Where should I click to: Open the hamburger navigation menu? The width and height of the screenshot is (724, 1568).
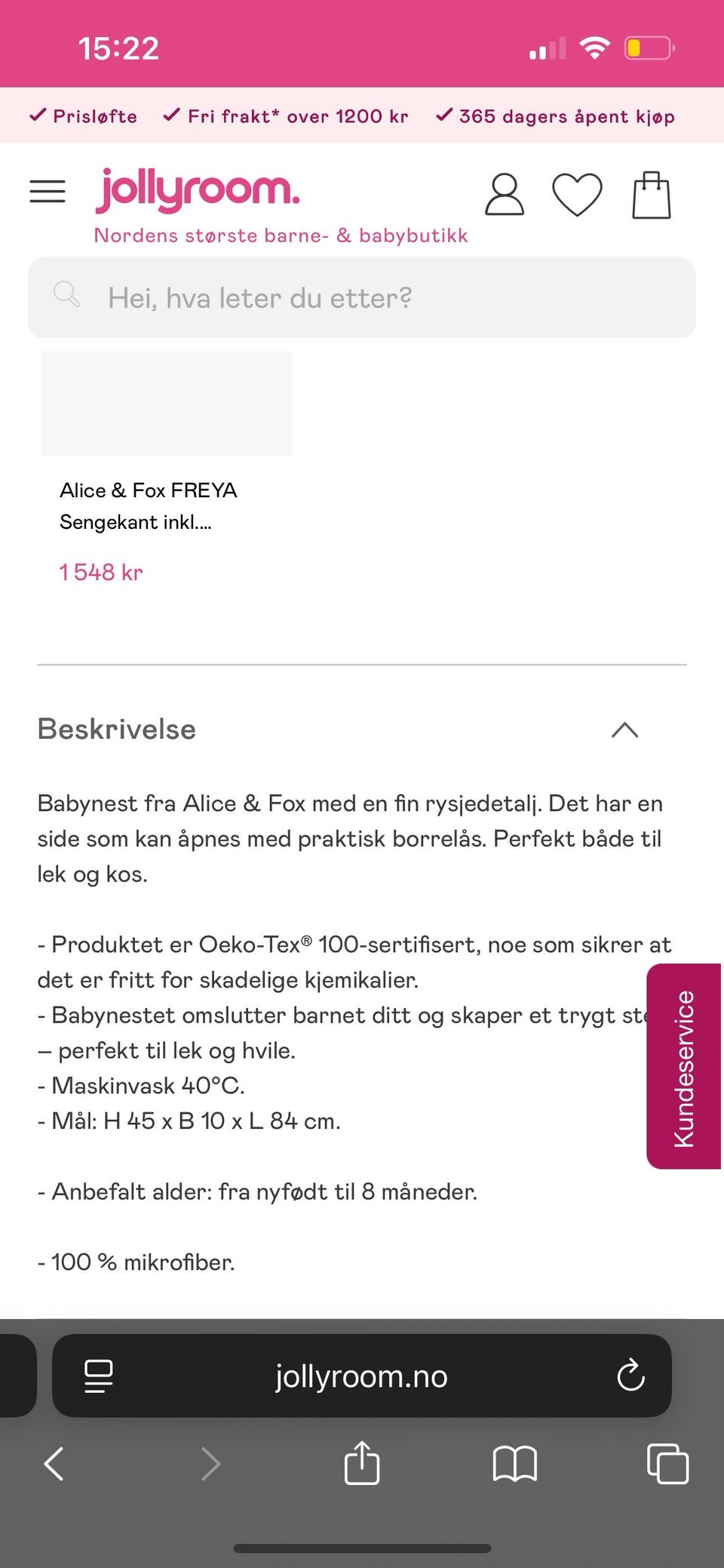pyautogui.click(x=47, y=192)
